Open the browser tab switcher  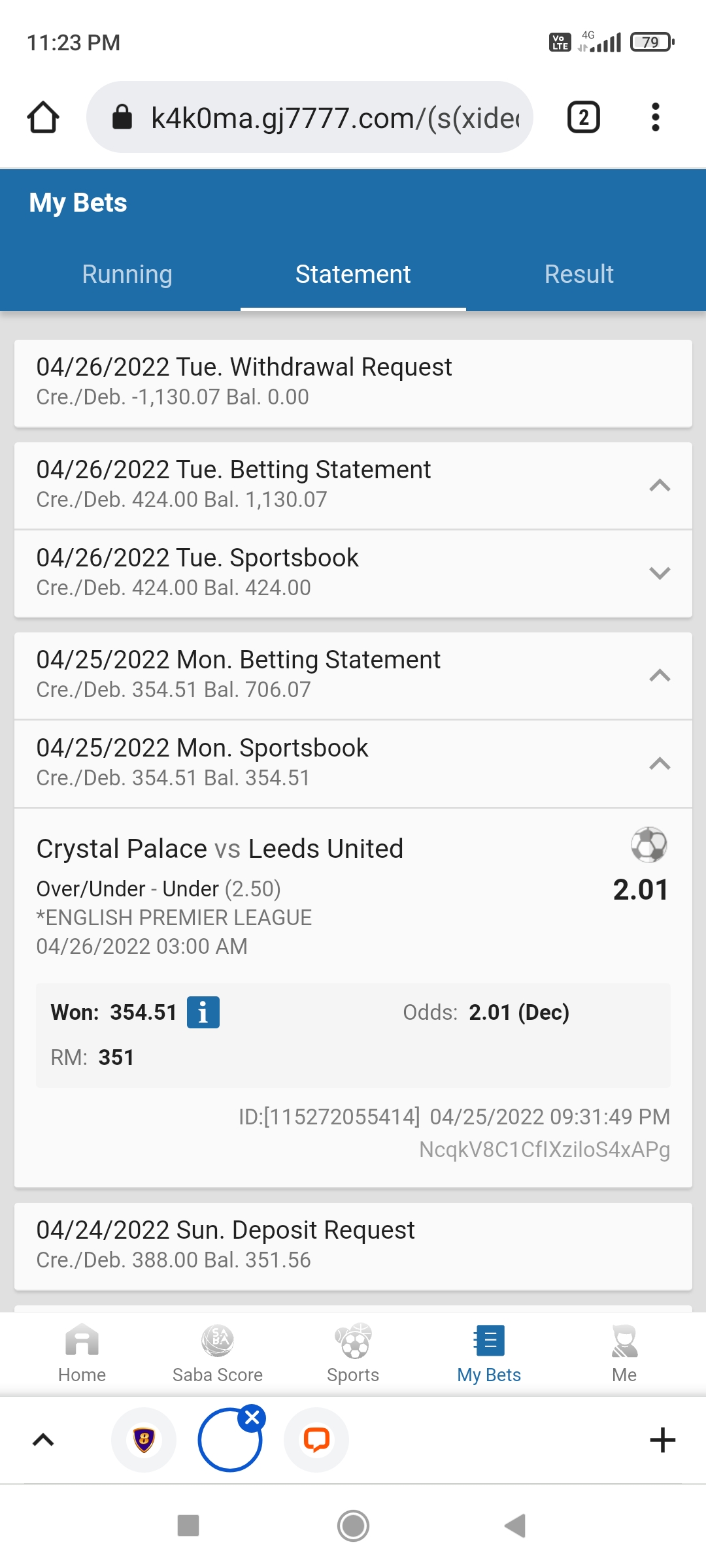tap(583, 118)
